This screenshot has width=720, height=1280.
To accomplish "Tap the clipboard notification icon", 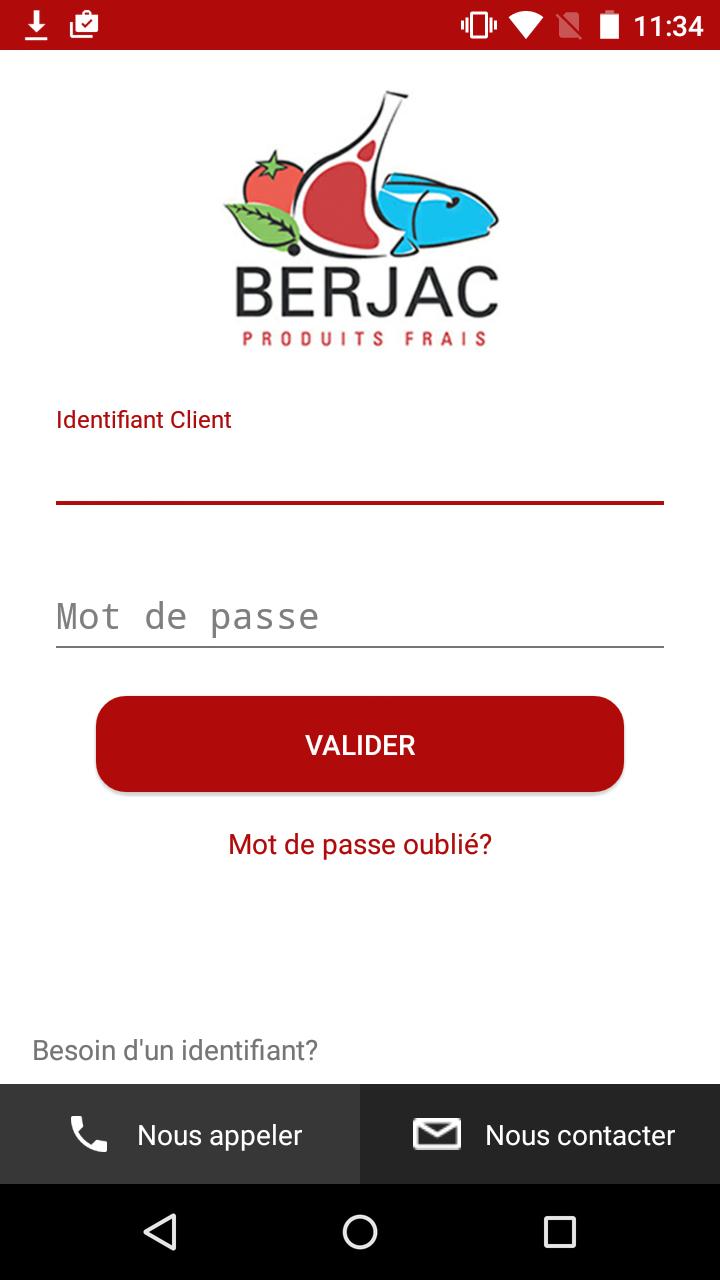I will (84, 24).
